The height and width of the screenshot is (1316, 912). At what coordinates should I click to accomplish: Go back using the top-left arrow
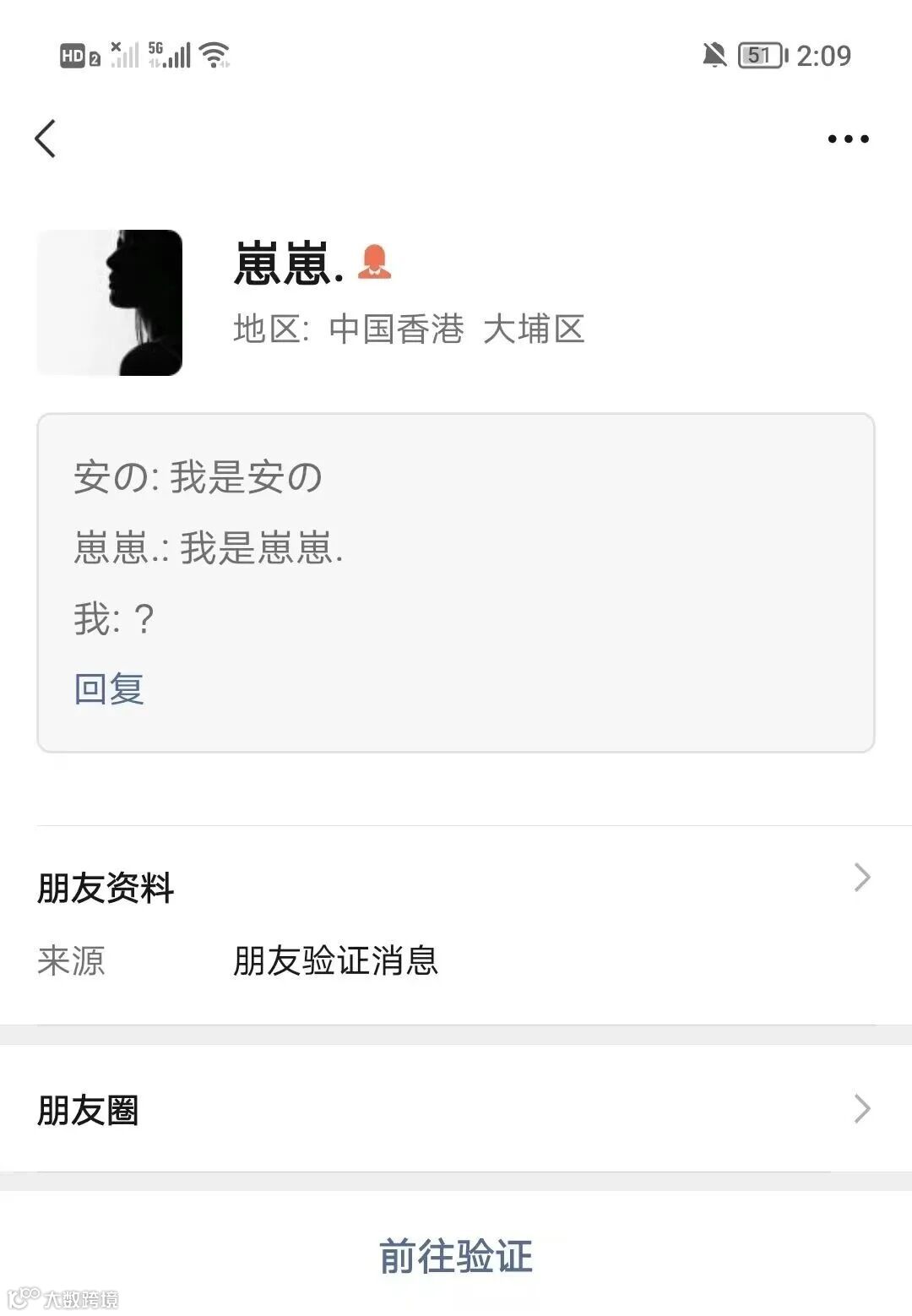(46, 139)
